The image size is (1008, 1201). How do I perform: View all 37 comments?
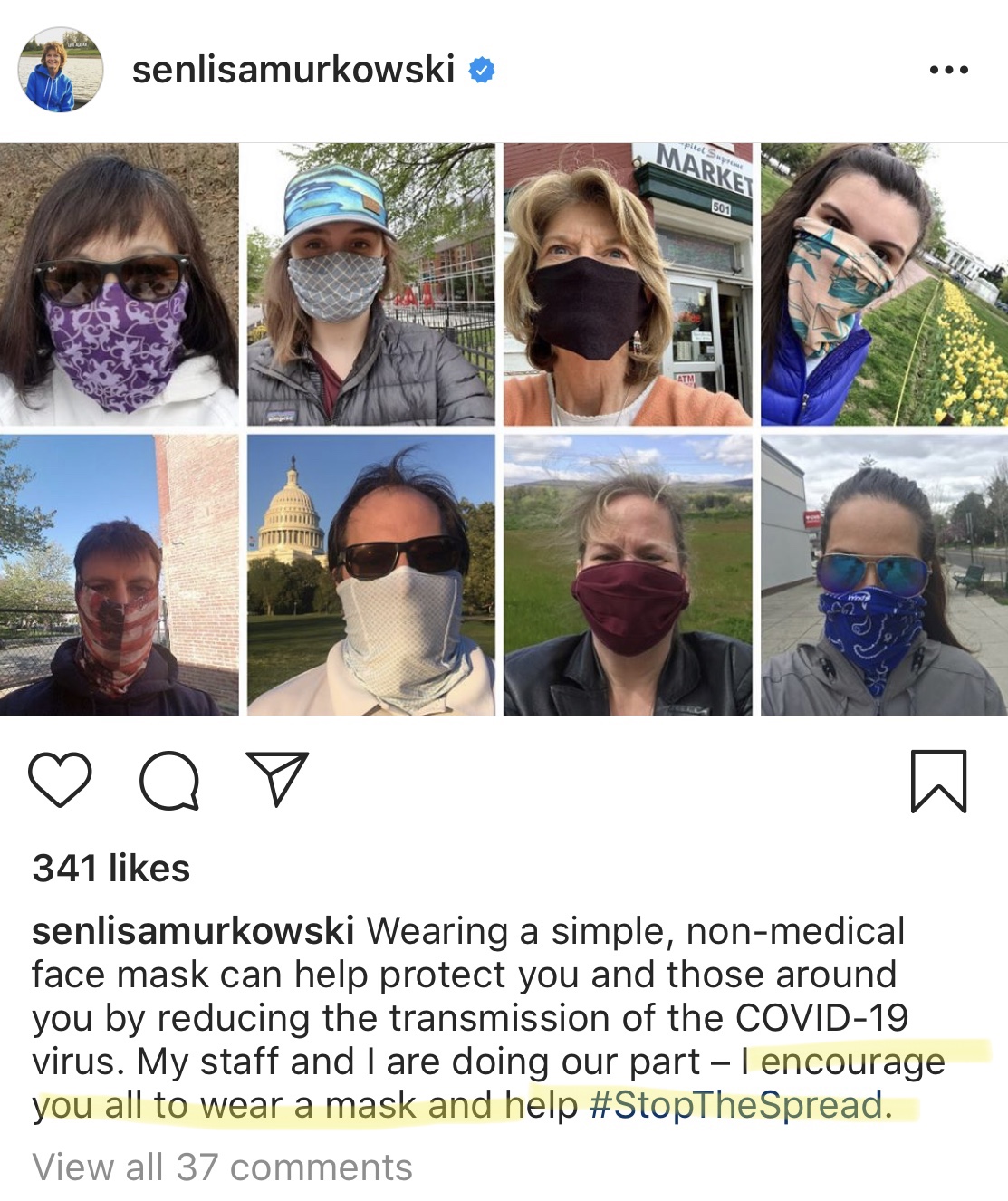click(x=222, y=1167)
